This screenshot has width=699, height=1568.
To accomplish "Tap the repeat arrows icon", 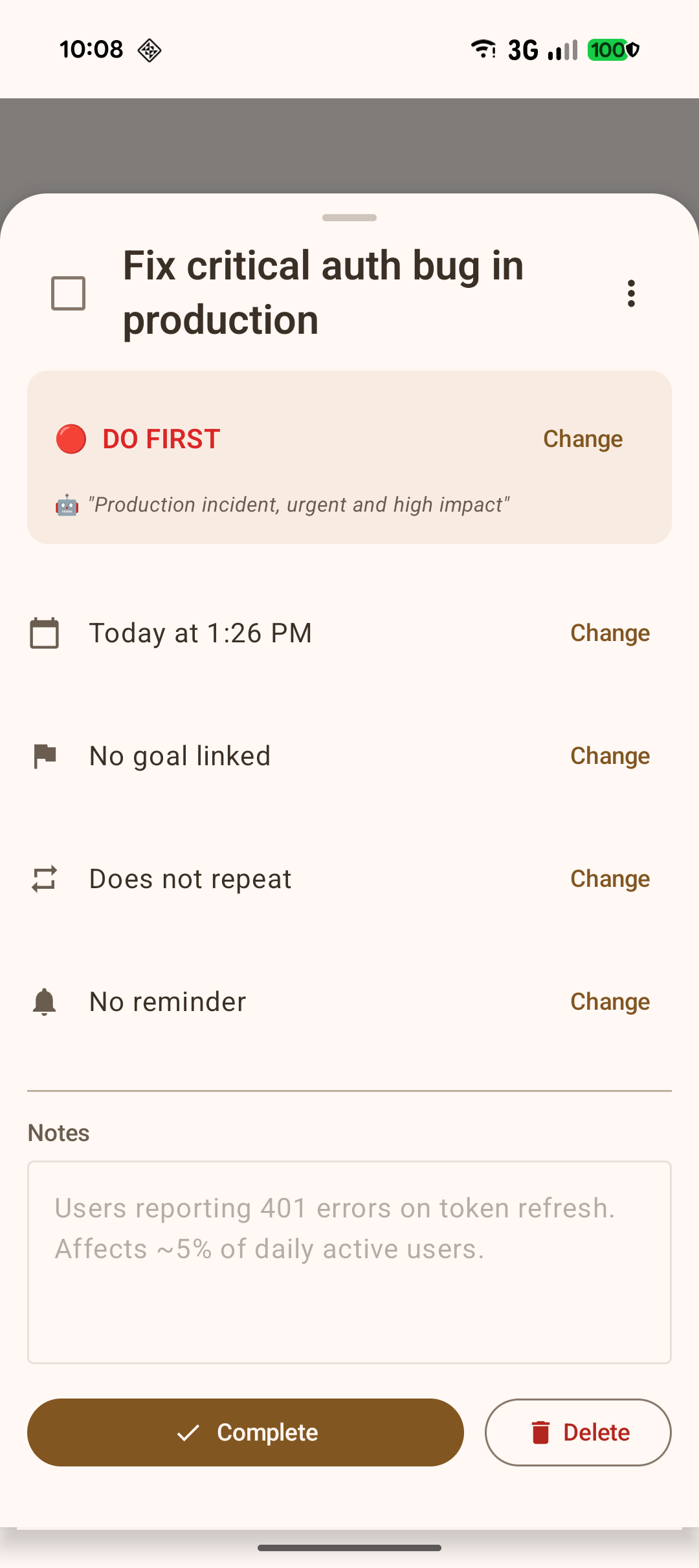I will pos(43,878).
